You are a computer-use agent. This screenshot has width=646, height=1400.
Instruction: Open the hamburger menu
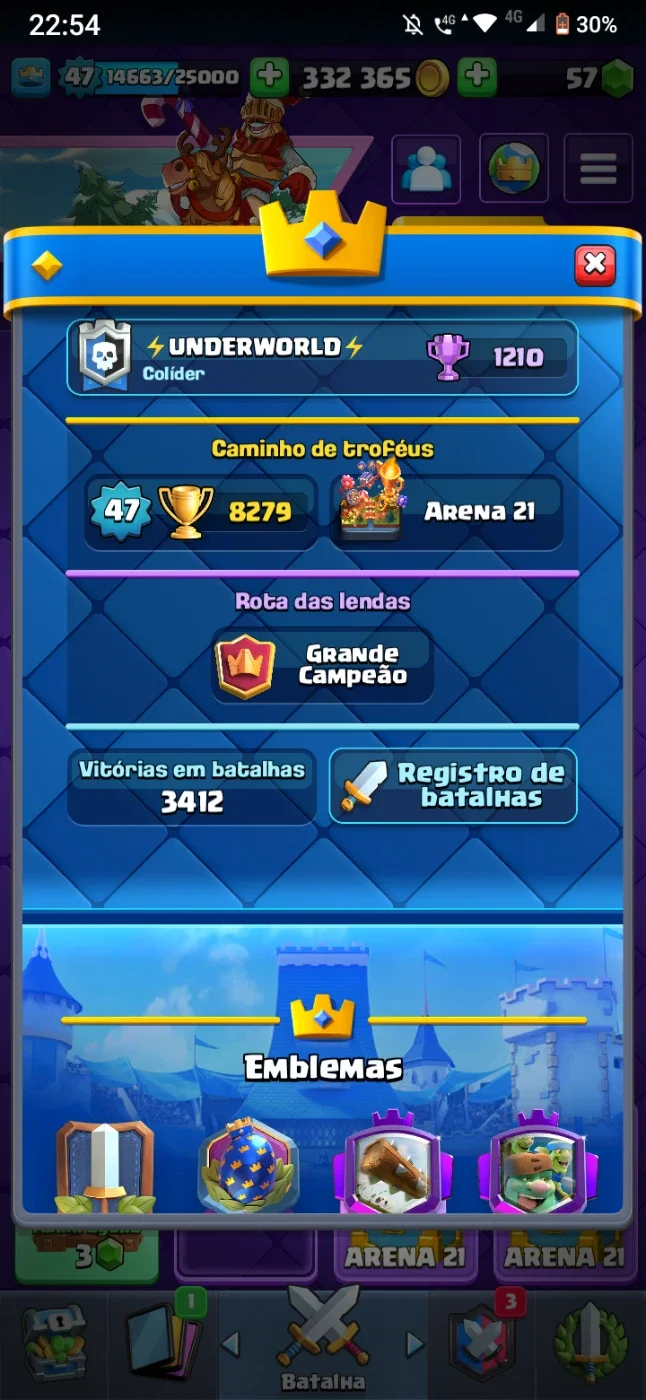(598, 169)
